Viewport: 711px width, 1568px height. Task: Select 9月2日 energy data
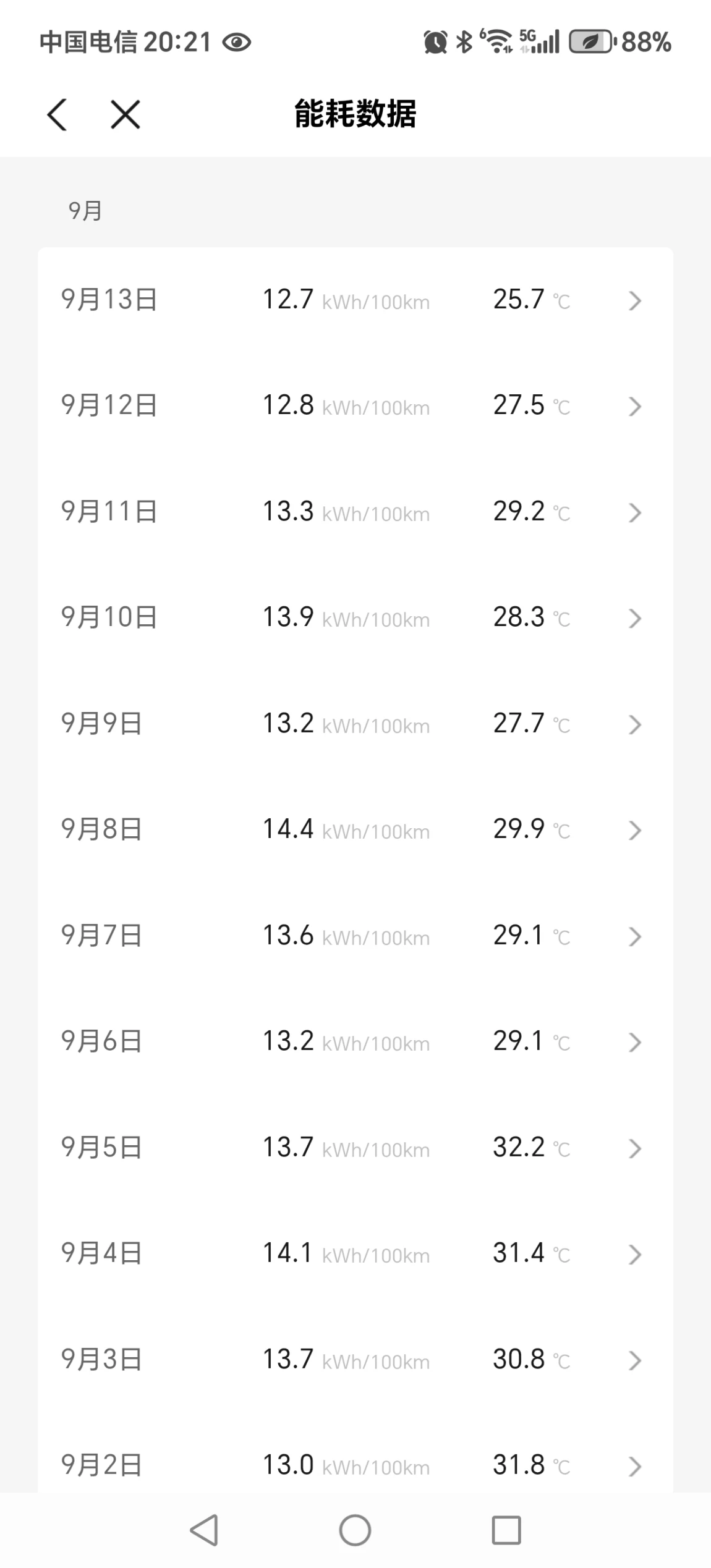(x=355, y=1453)
